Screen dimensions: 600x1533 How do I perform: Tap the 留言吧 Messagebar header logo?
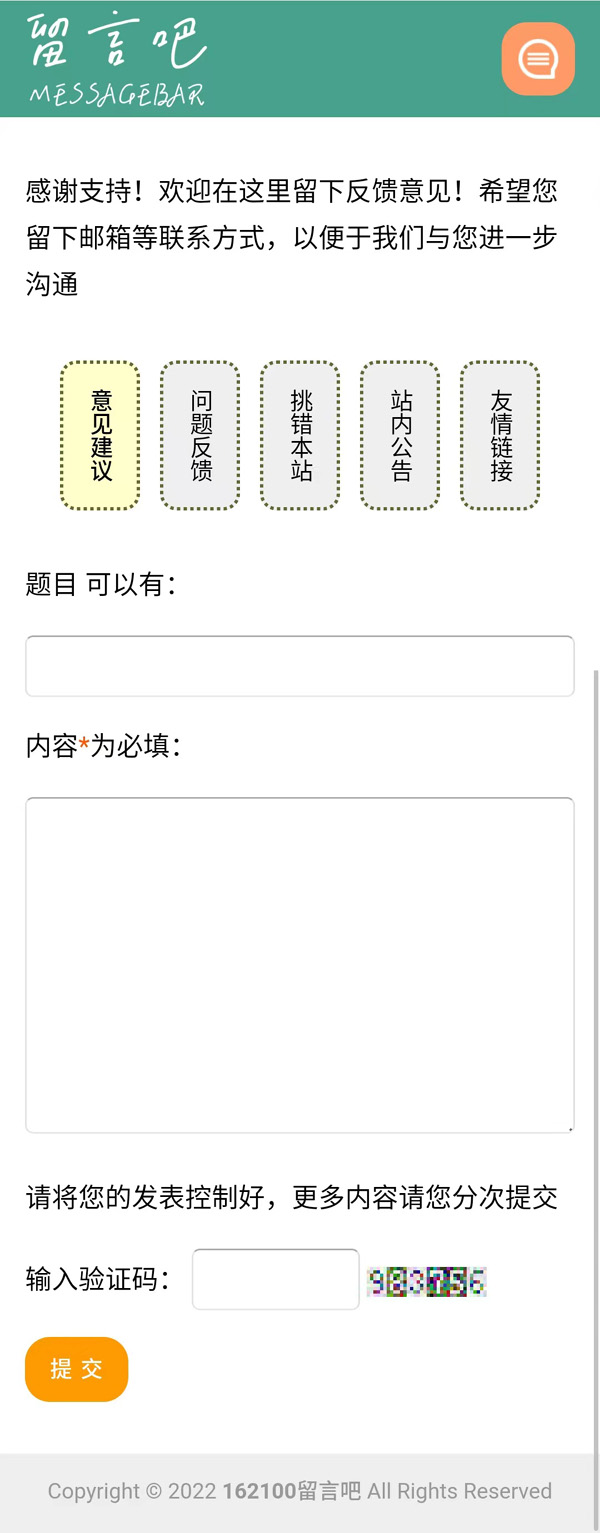pyautogui.click(x=117, y=60)
